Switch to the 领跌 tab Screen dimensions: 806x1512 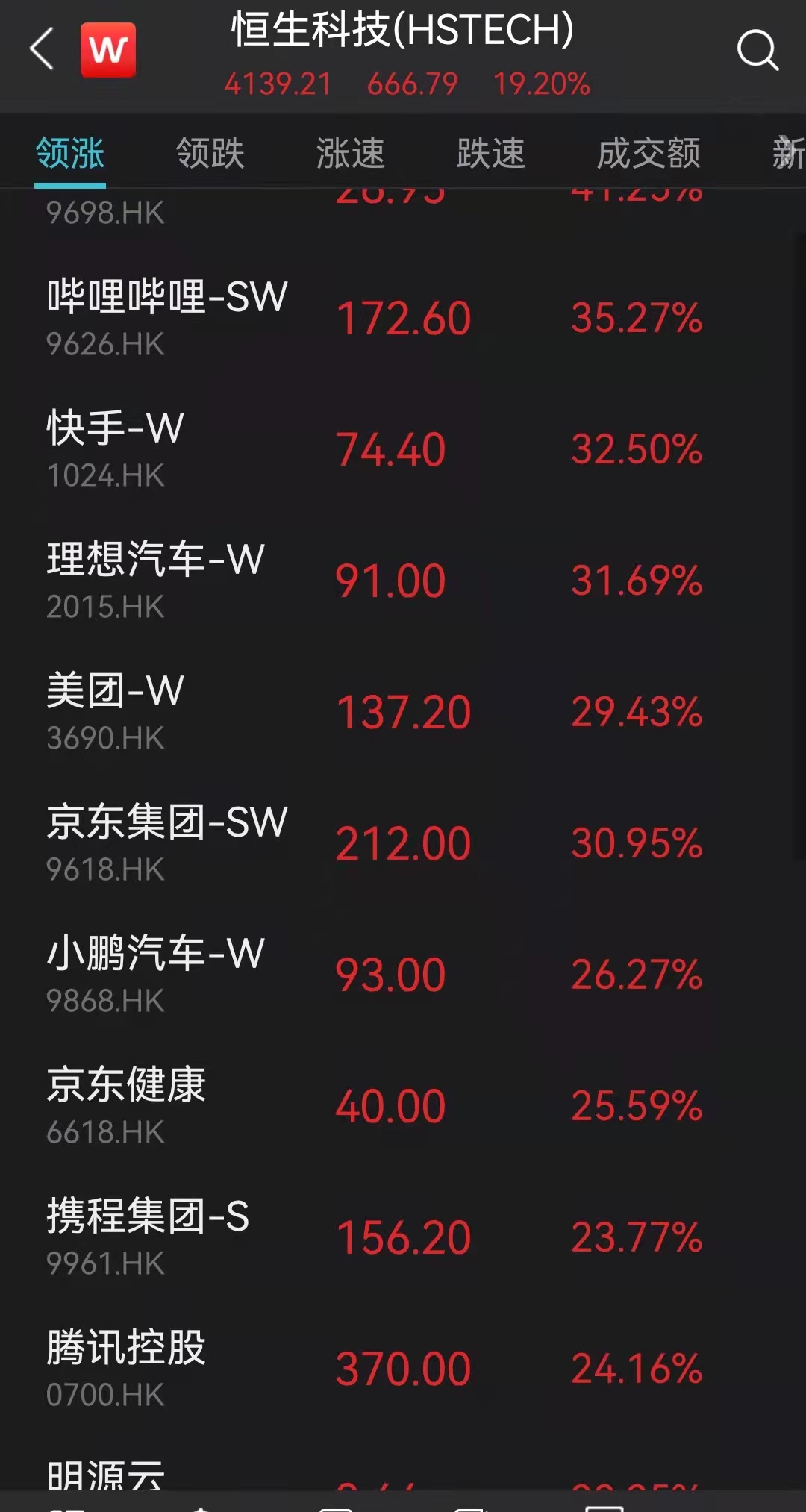tap(210, 154)
